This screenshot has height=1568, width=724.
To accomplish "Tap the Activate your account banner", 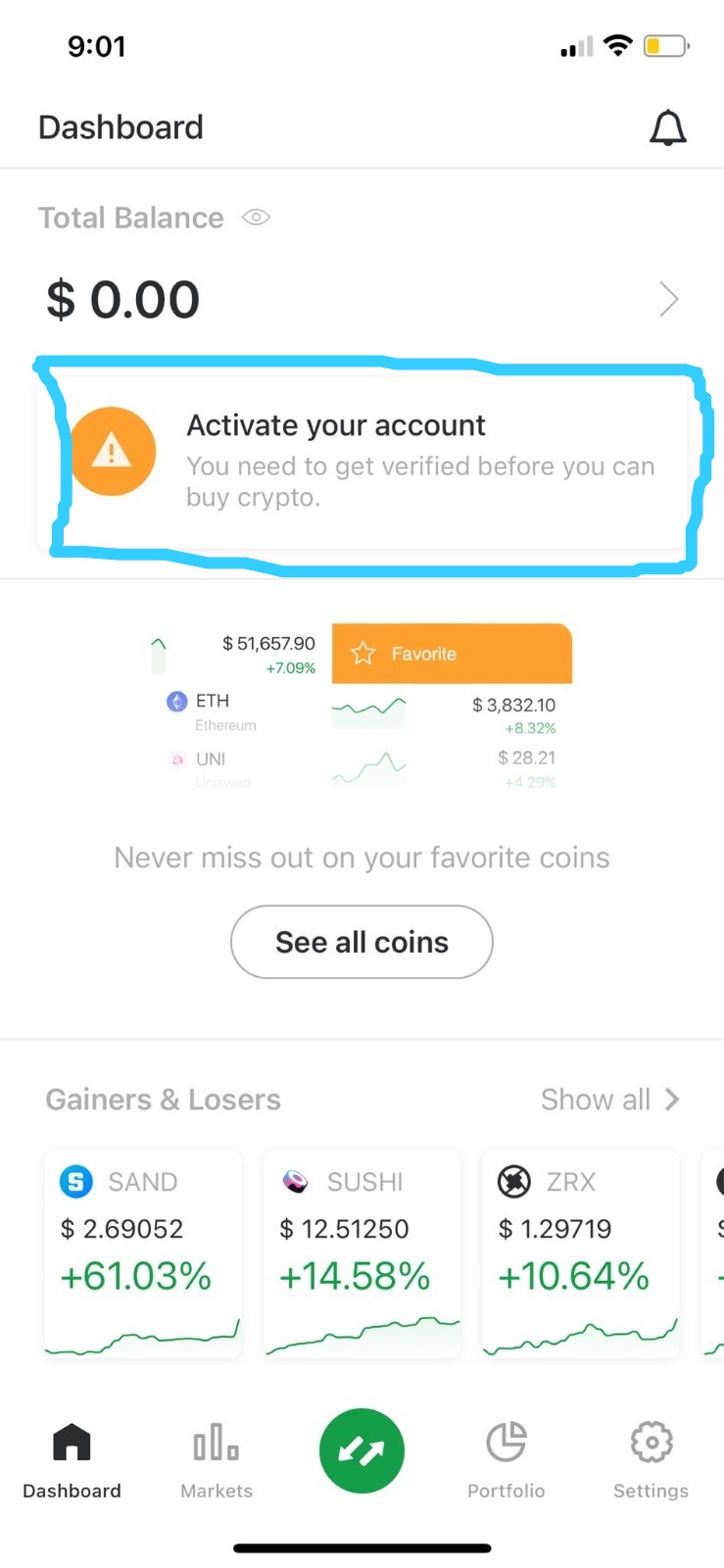I will pos(362,461).
